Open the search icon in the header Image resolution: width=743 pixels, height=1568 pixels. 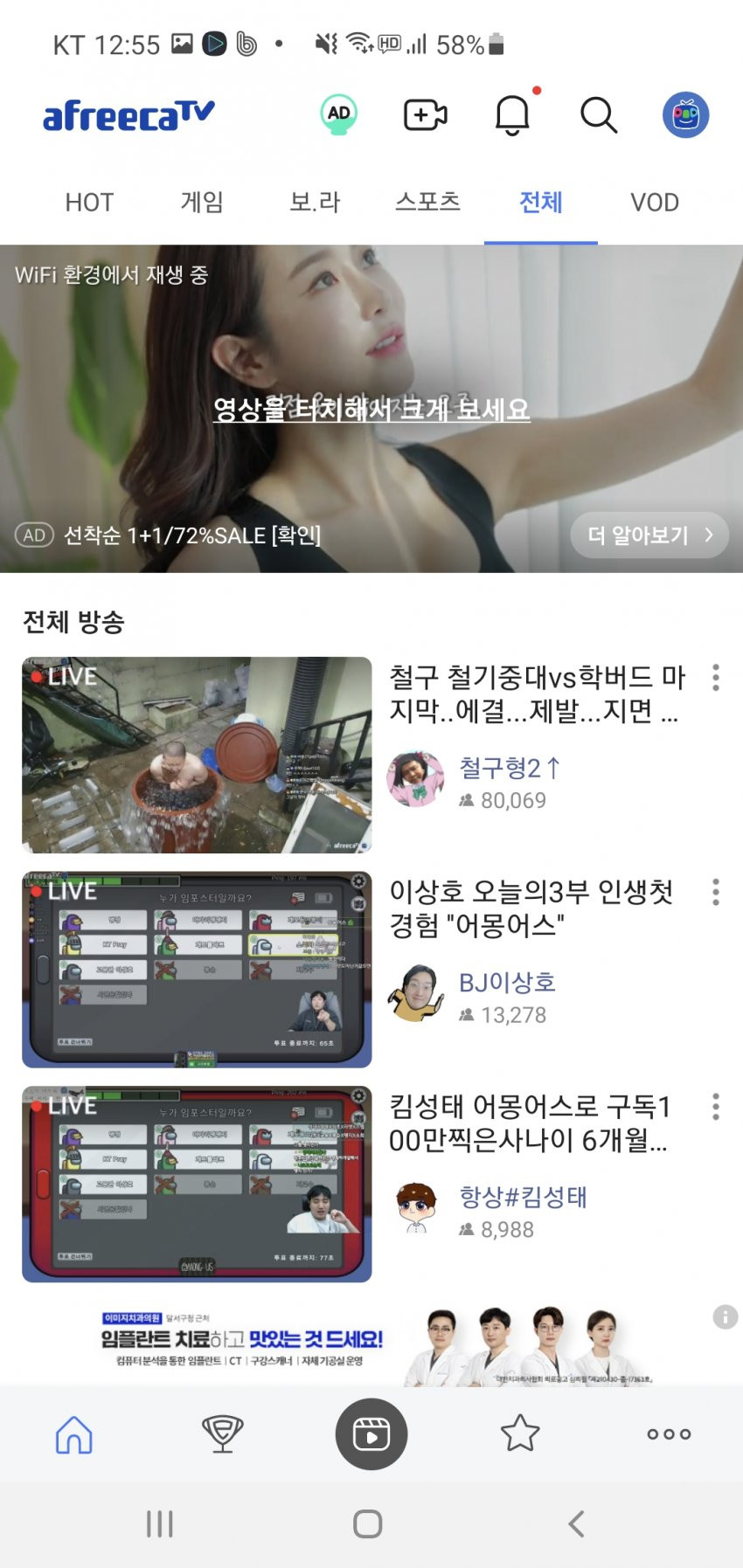click(599, 114)
